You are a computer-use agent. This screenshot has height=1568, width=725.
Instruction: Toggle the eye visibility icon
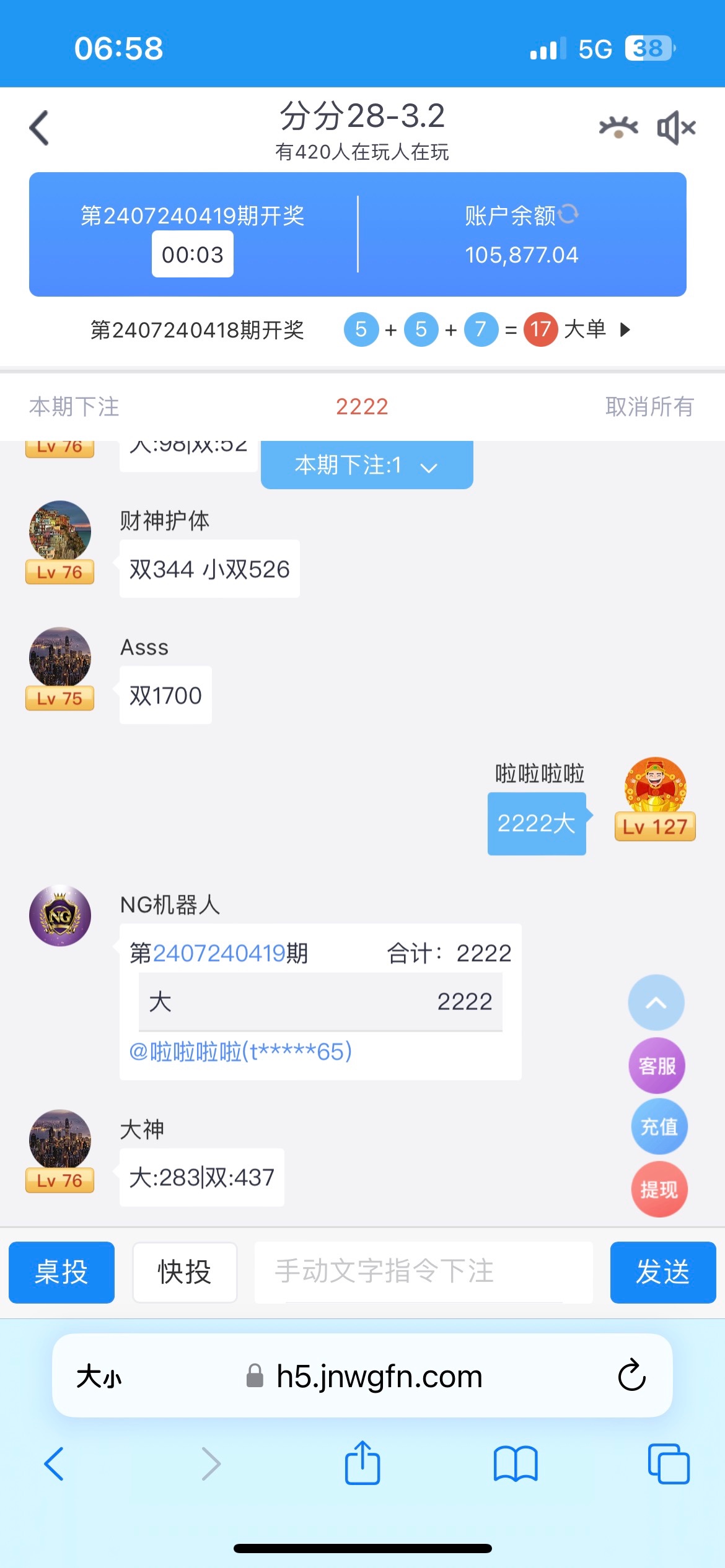[x=618, y=127]
